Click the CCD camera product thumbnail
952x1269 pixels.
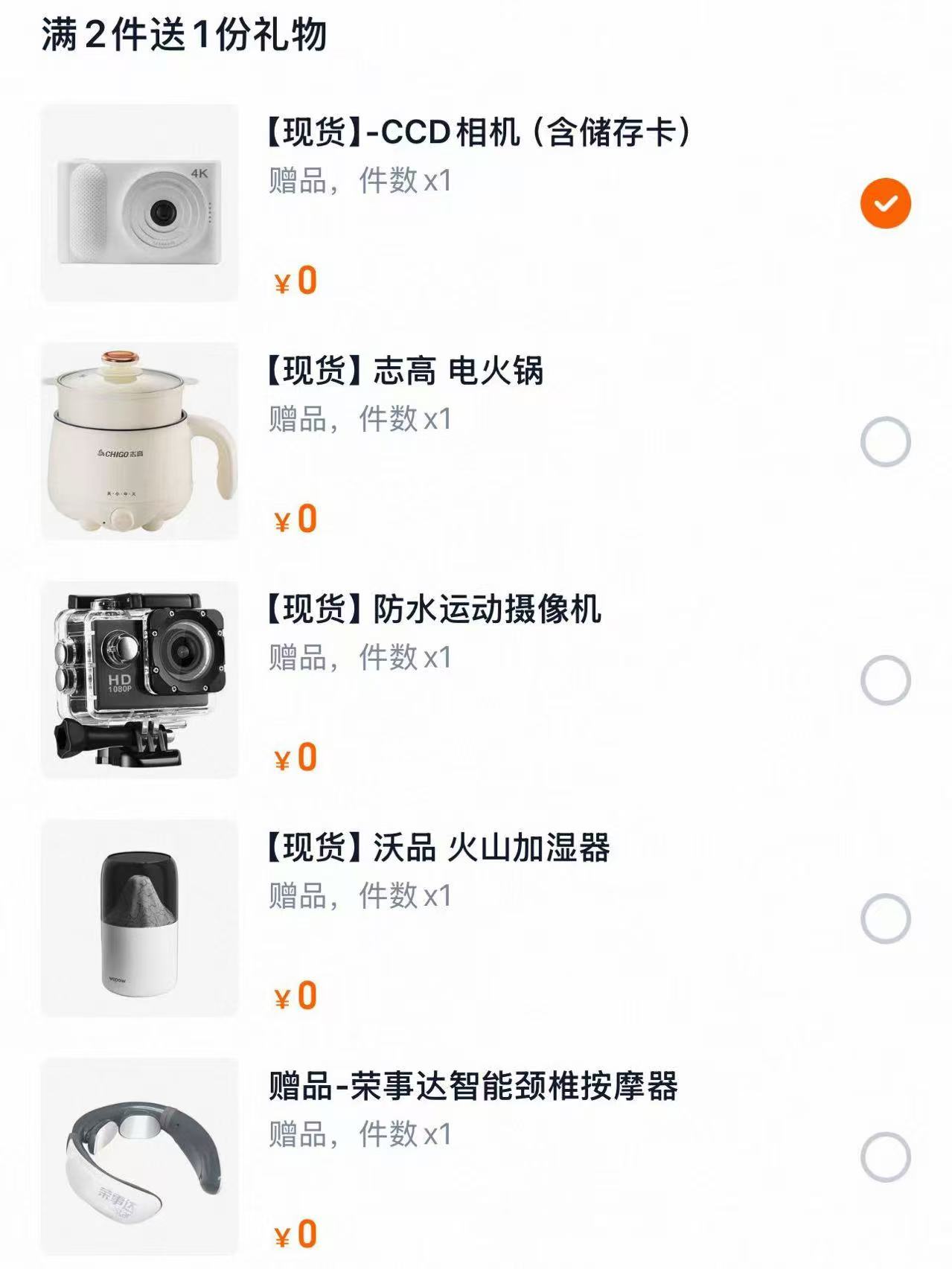[140, 201]
